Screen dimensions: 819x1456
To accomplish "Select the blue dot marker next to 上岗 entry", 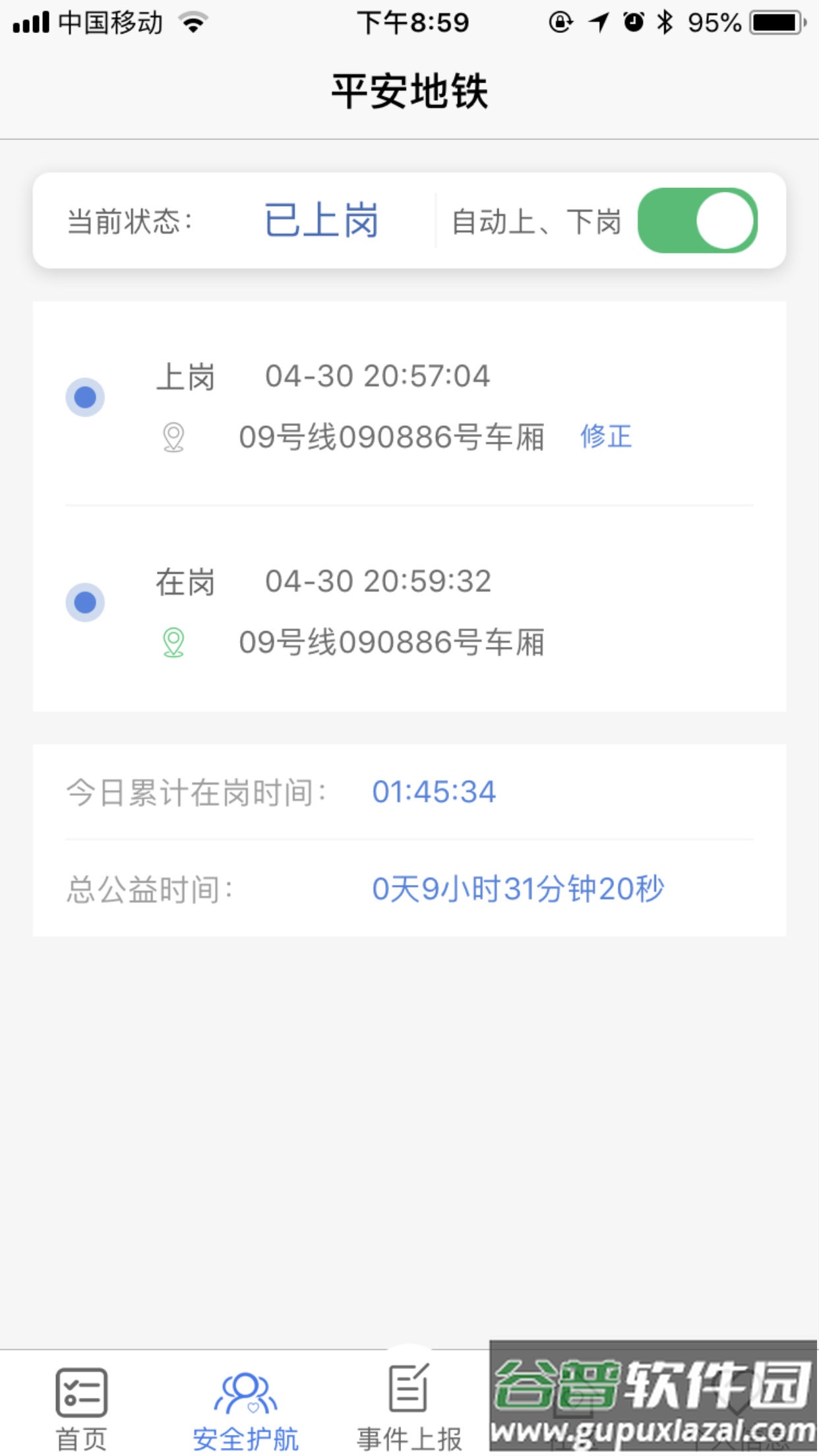I will 84,397.
